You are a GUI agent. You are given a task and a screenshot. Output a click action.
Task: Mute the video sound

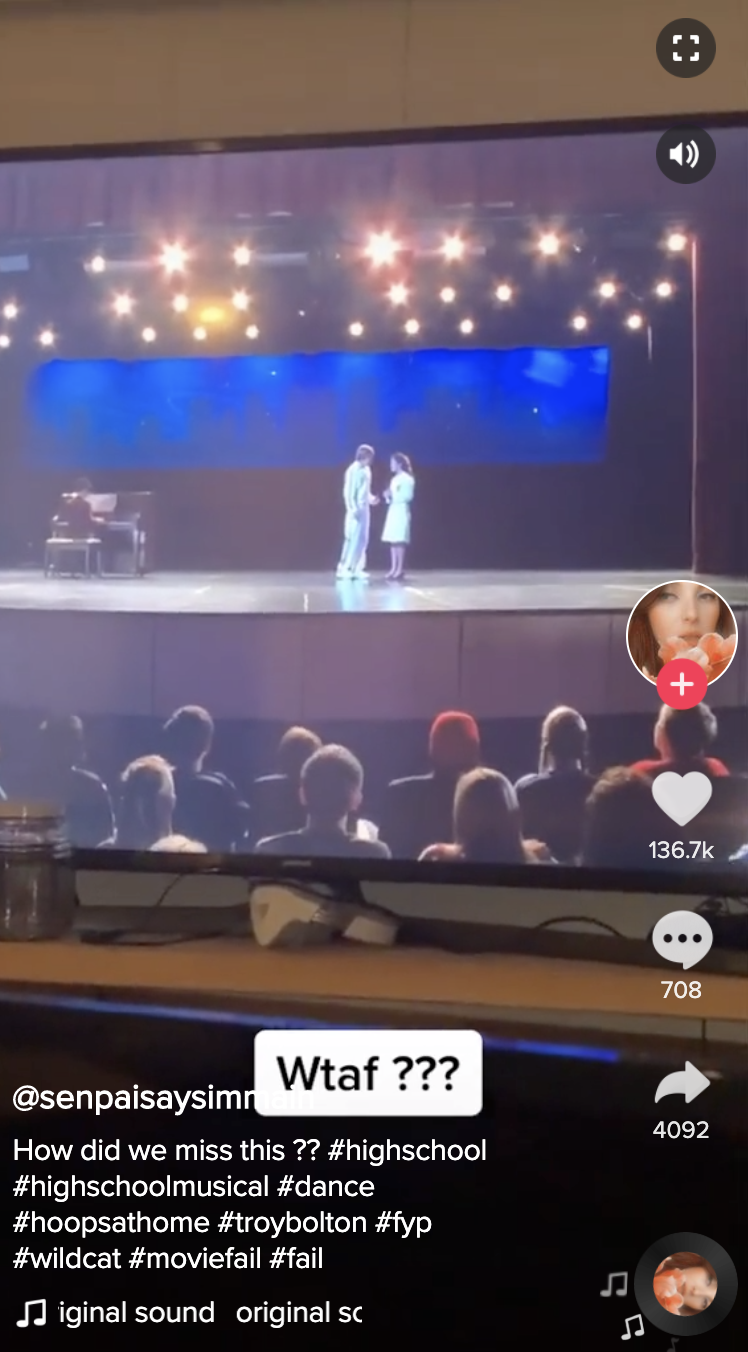pyautogui.click(x=685, y=154)
